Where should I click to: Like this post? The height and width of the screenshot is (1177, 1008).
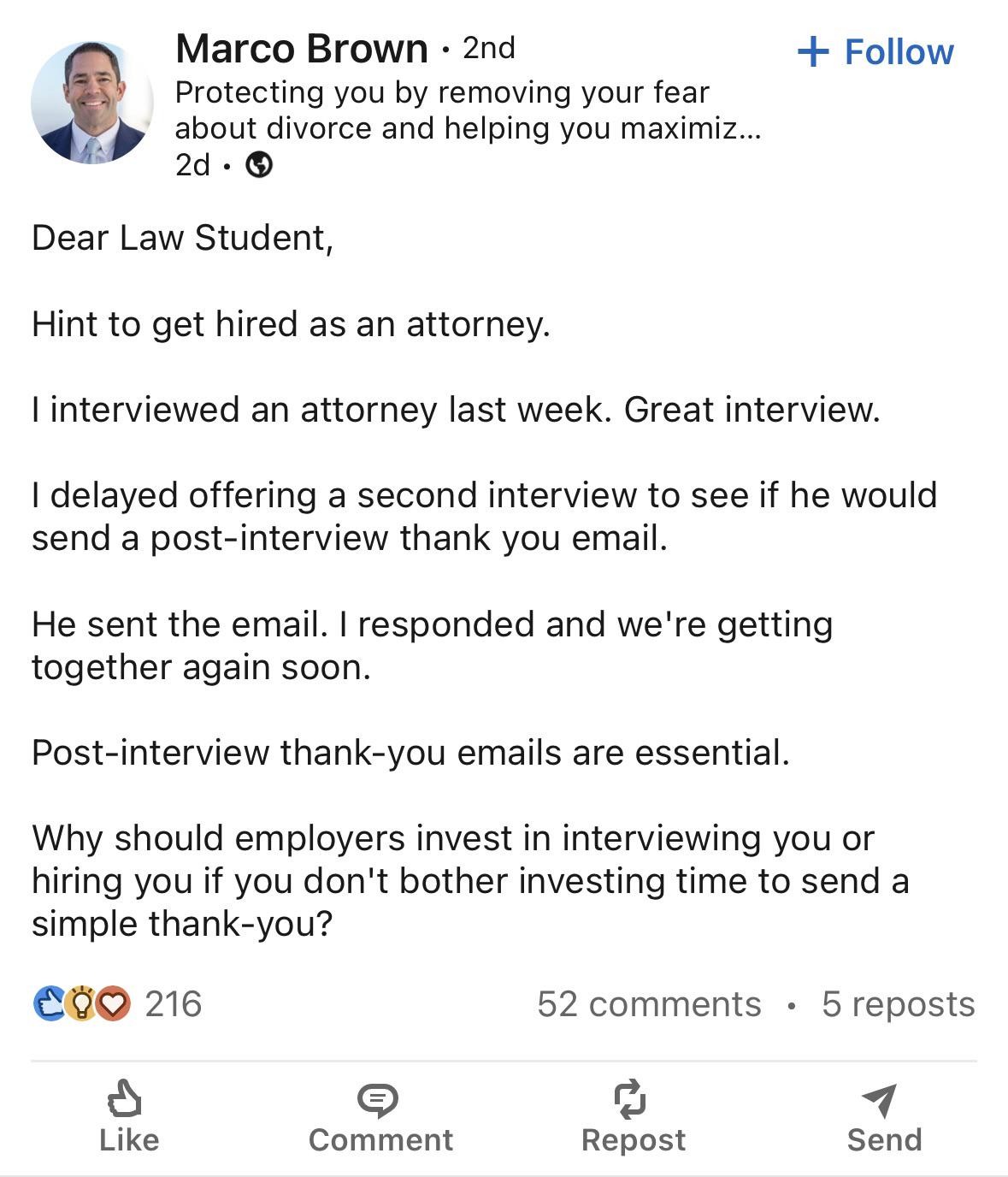click(x=128, y=1116)
